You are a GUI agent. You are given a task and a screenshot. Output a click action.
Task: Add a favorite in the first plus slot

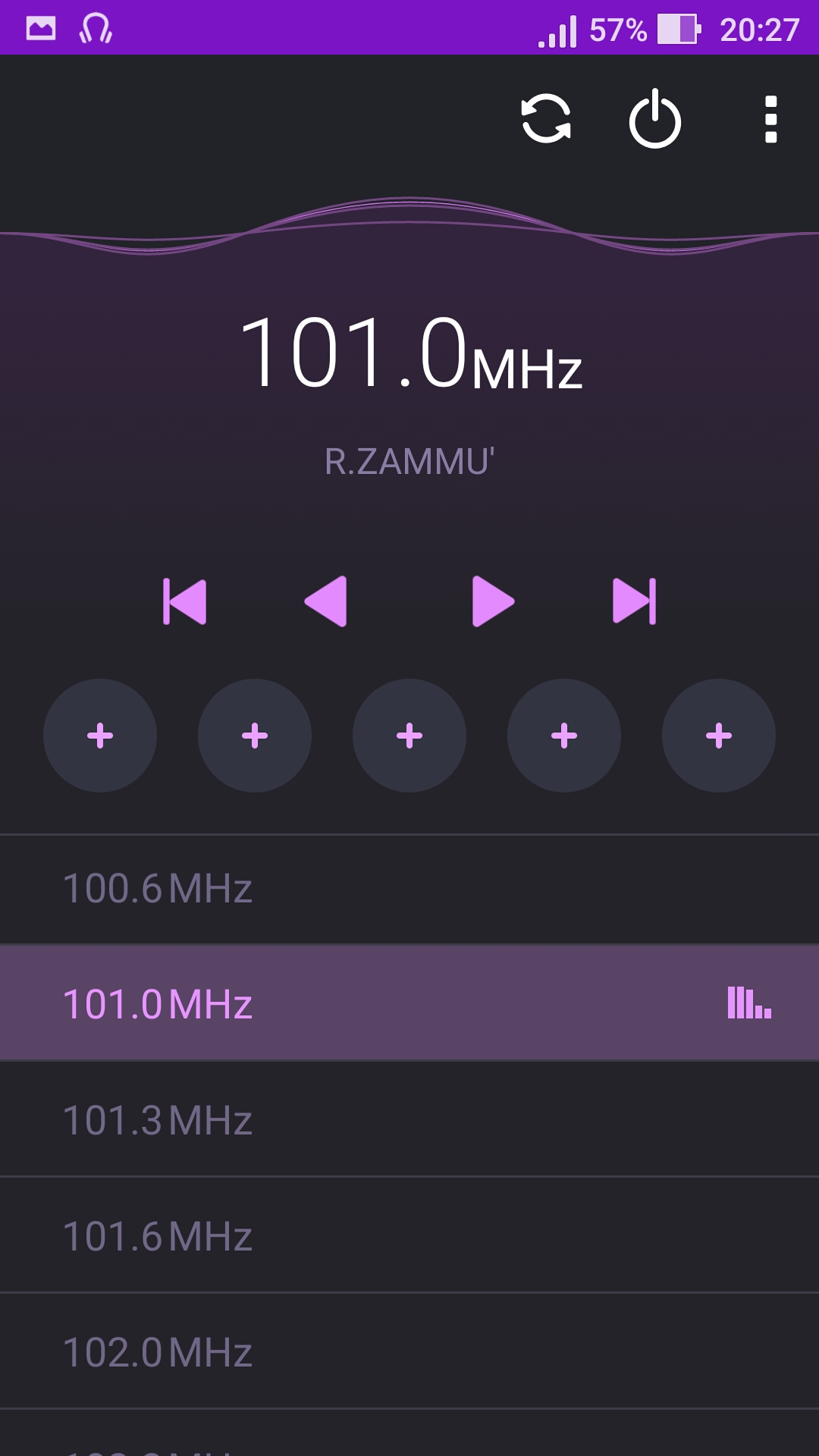pos(100,736)
